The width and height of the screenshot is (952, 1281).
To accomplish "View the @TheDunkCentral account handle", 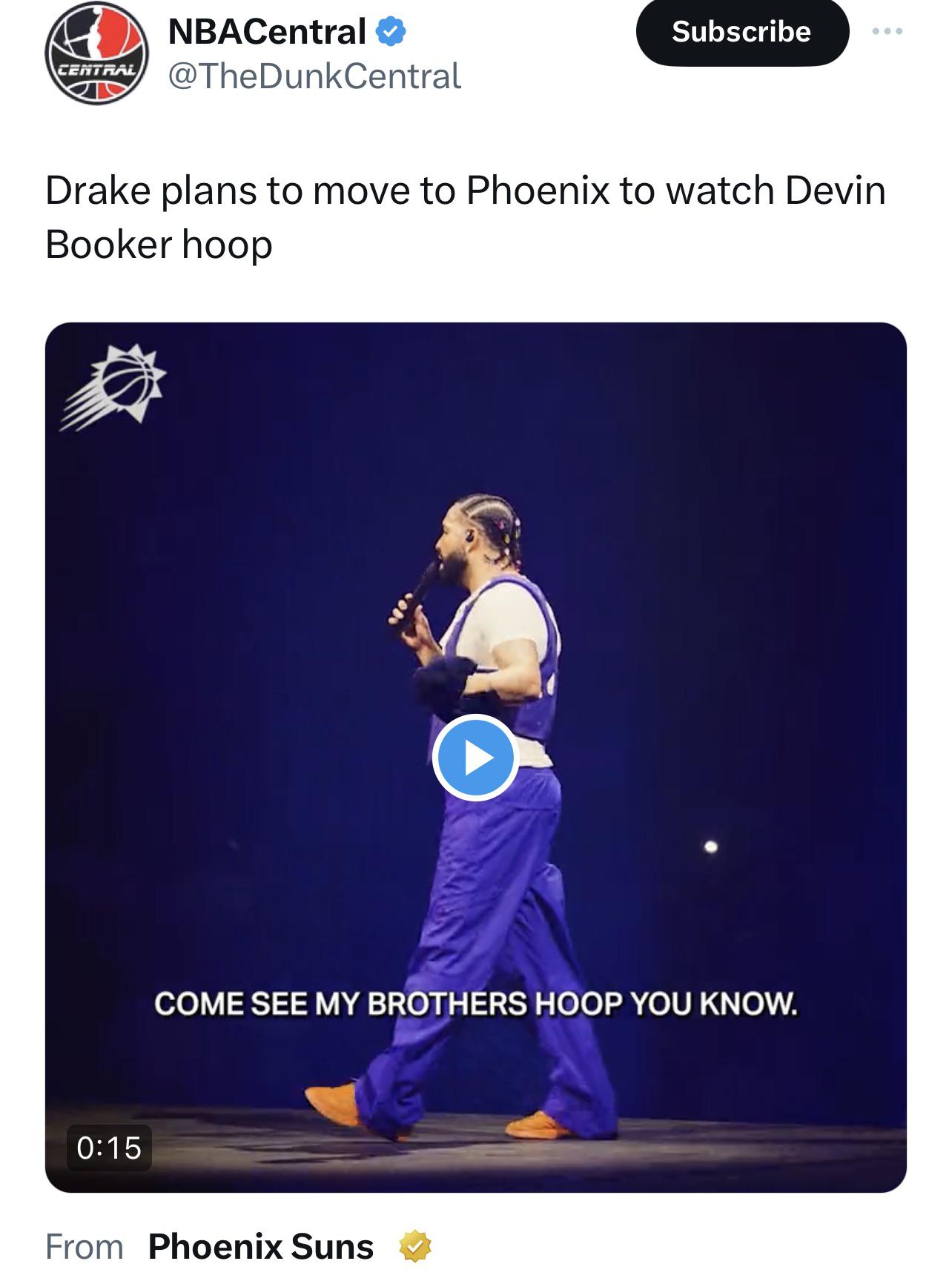I will [314, 76].
